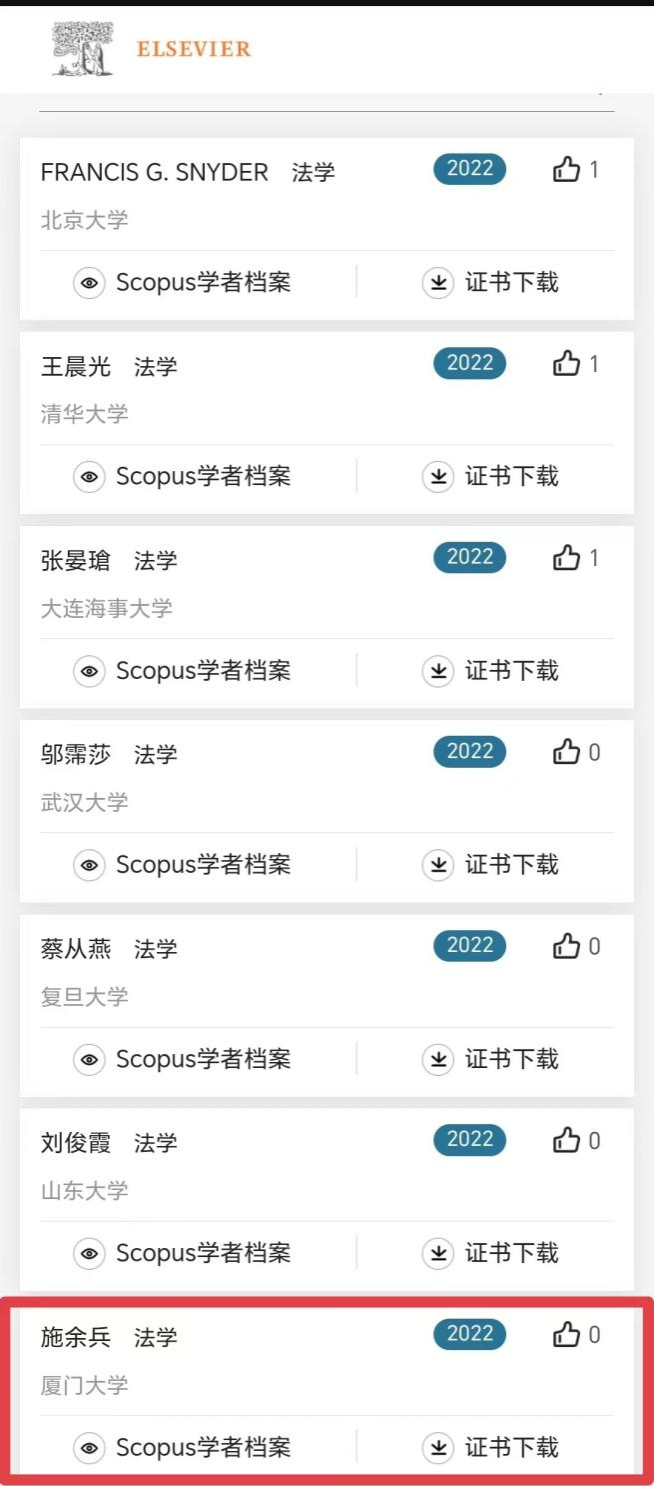654x1486 pixels.
Task: Tap 证书下载 for 邬霈莎
Action: [x=490, y=865]
